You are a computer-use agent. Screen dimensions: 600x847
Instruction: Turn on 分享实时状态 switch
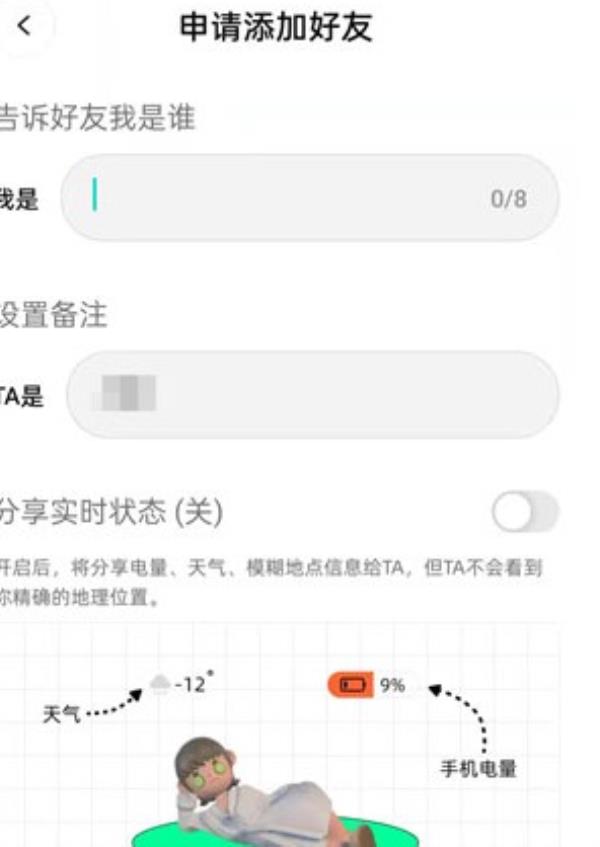[x=525, y=513]
